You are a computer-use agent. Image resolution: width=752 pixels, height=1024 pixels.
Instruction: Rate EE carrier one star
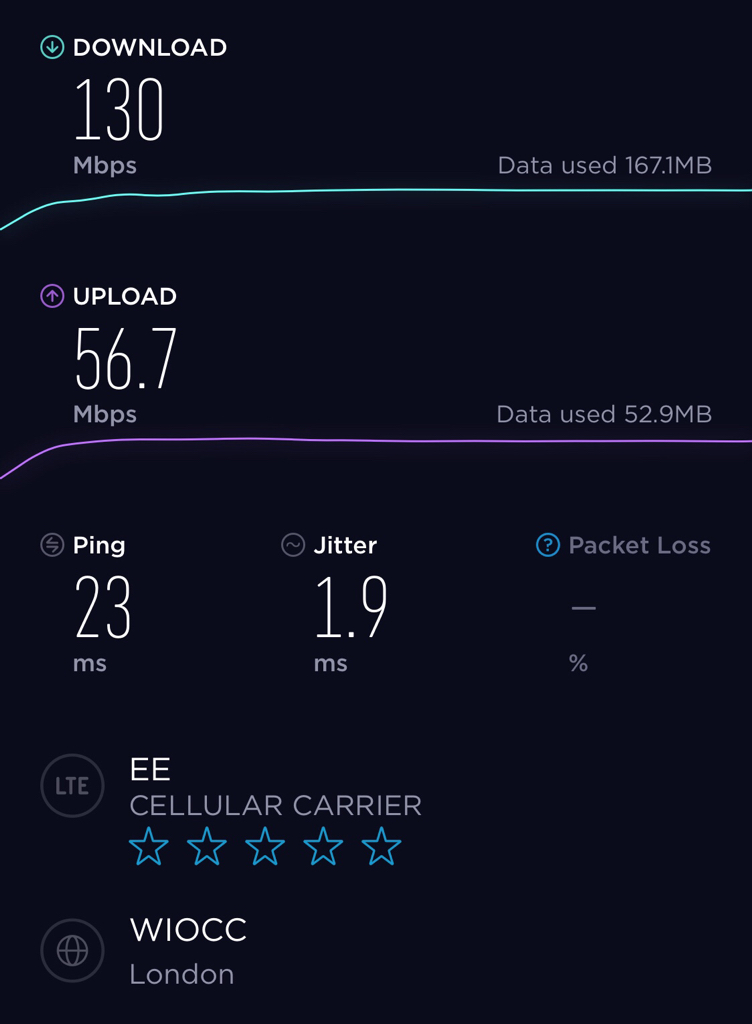149,847
